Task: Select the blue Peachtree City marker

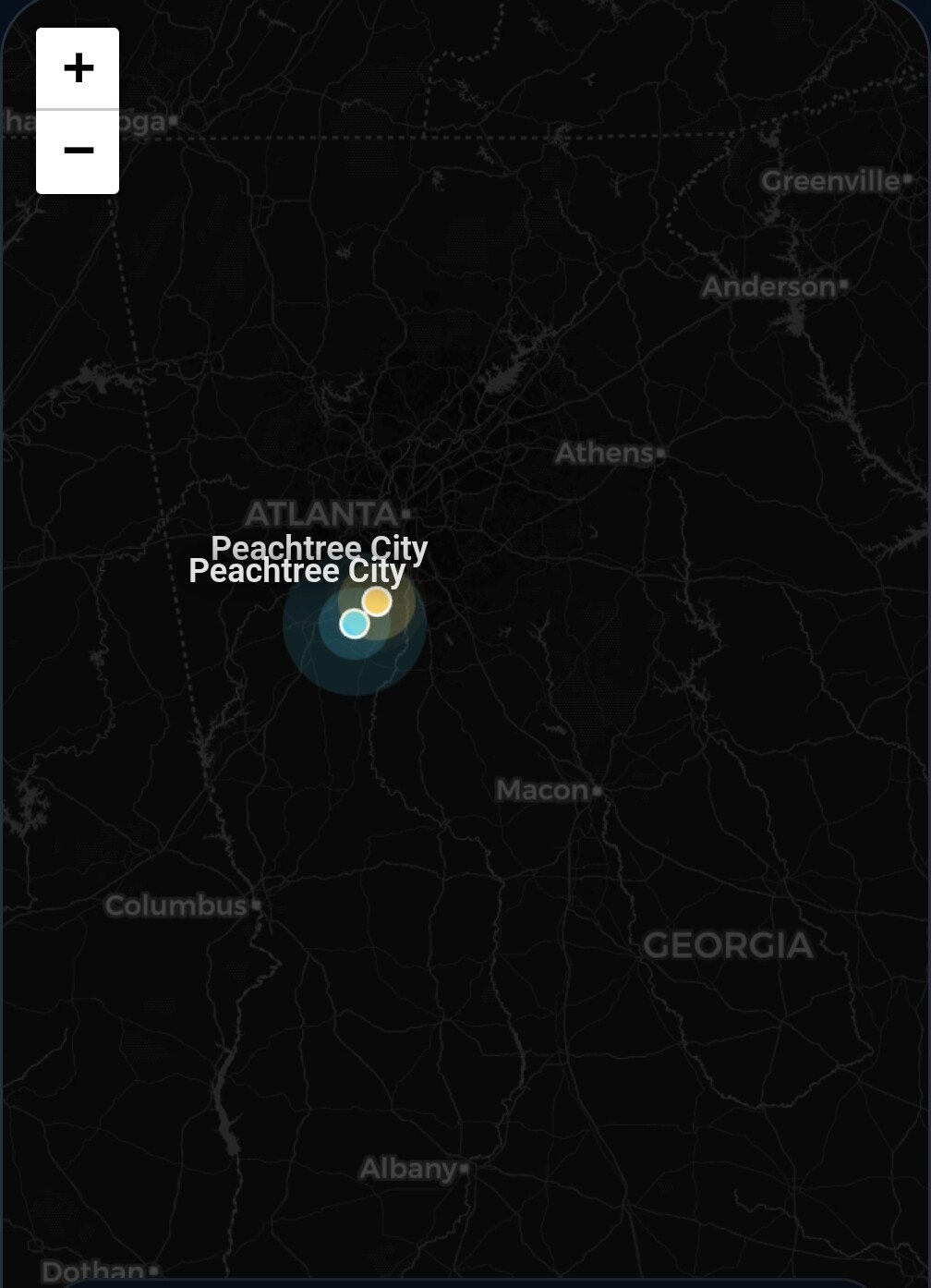Action: [354, 625]
